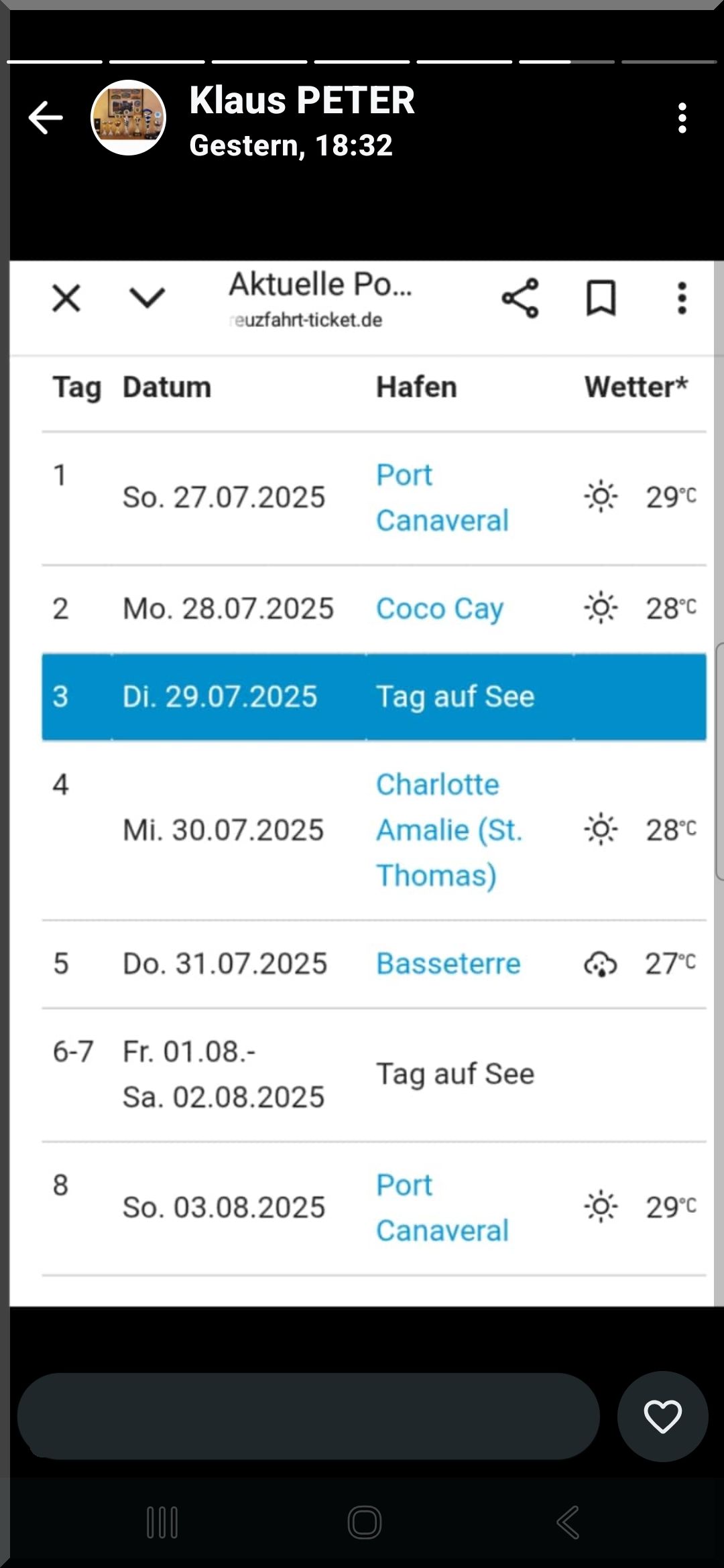Viewport: 724px width, 1568px height.
Task: Open Klaus PETER's profile picture
Action: pyautogui.click(x=128, y=118)
